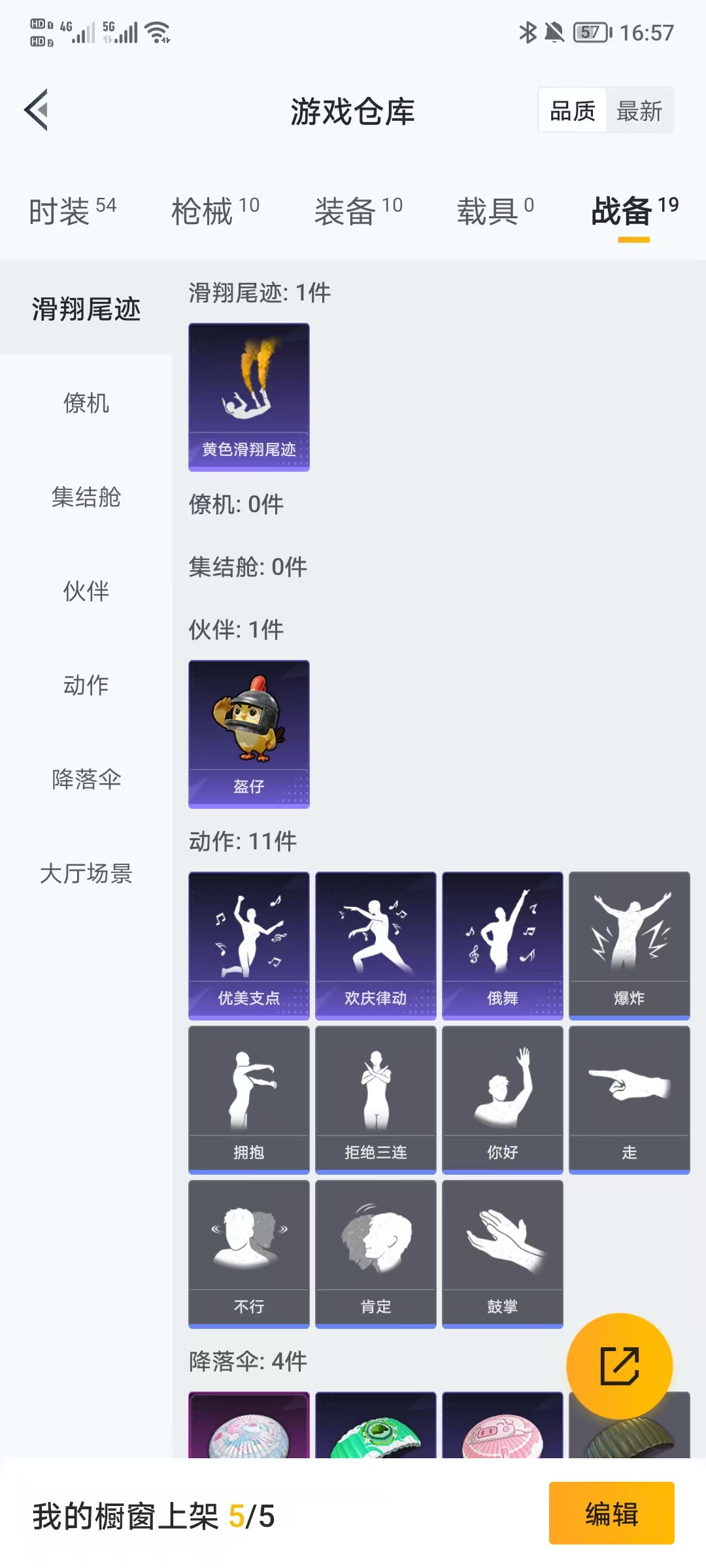Open the 大厅场景 section
Screen dimensions: 706x1568
coord(87,874)
